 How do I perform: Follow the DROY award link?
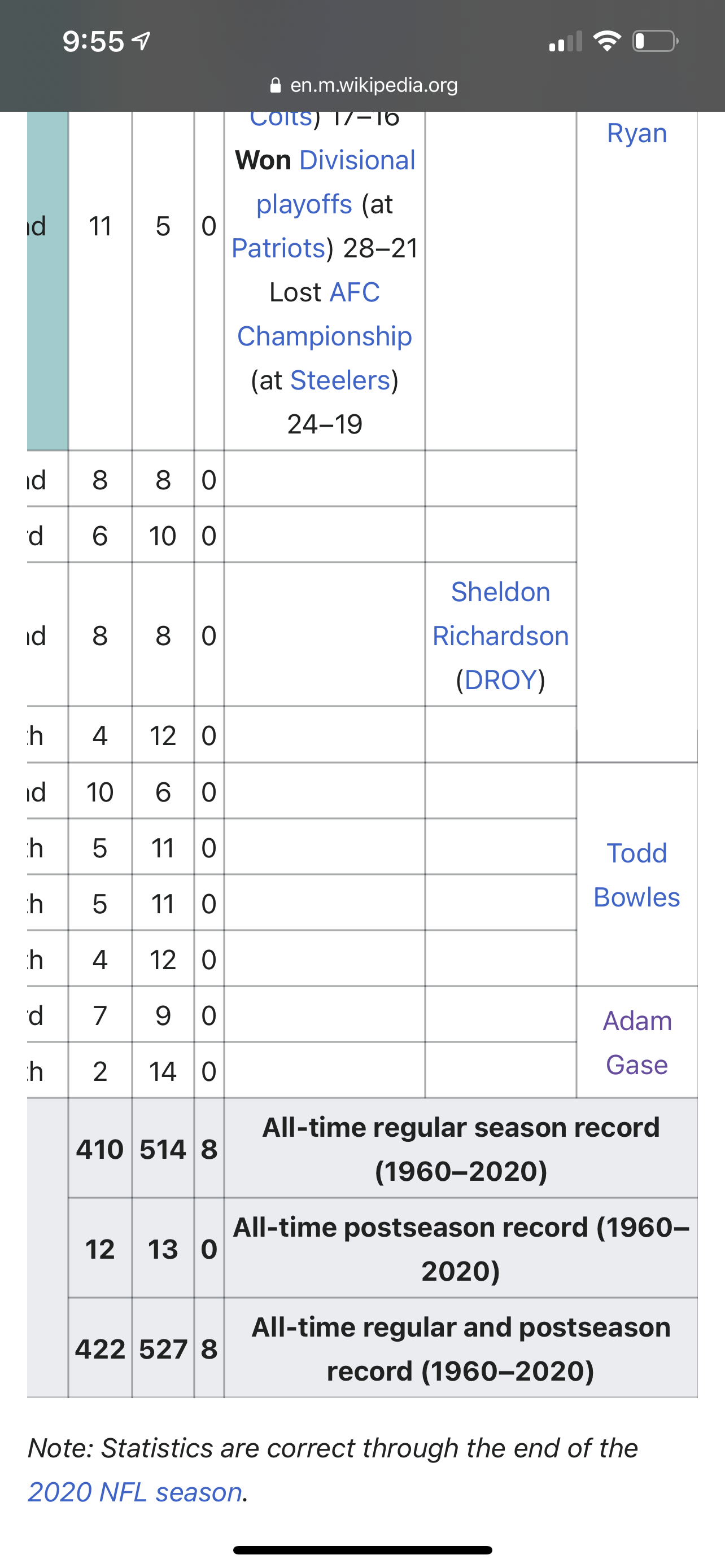pos(500,680)
